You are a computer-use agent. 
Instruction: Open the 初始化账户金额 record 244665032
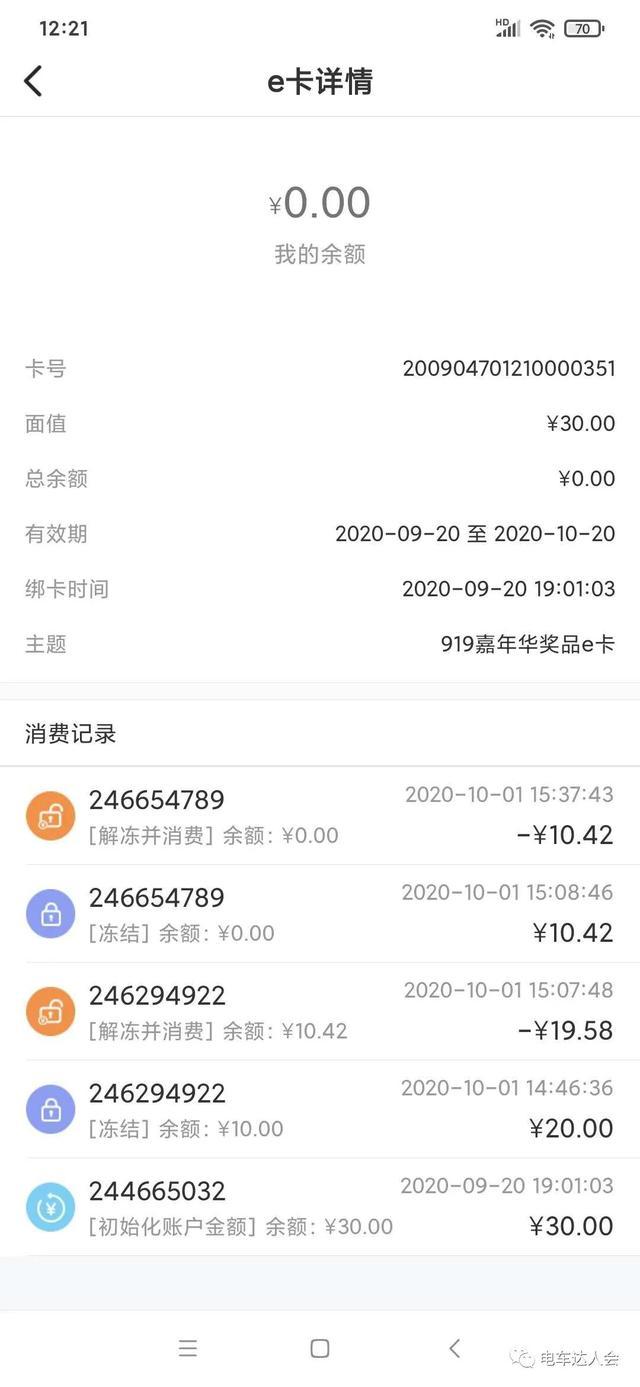[x=320, y=1208]
